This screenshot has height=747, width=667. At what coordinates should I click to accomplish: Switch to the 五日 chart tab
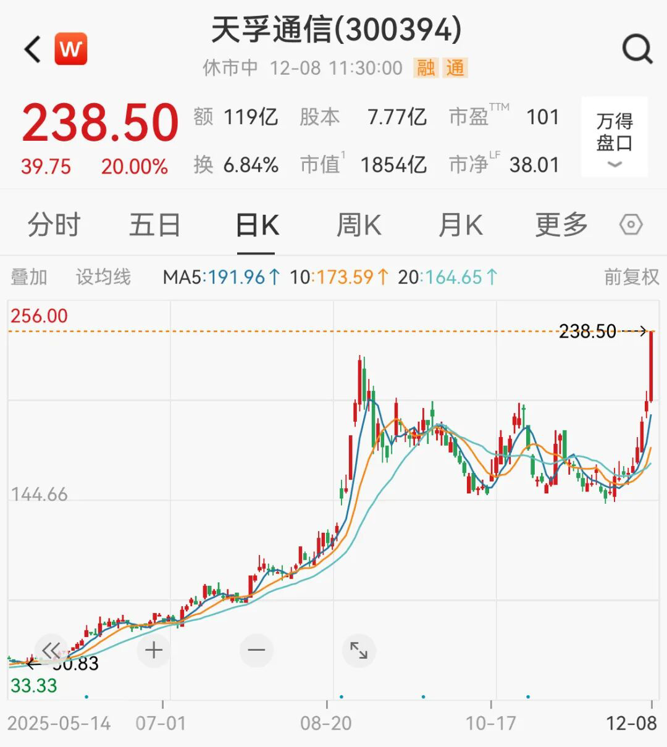155,225
